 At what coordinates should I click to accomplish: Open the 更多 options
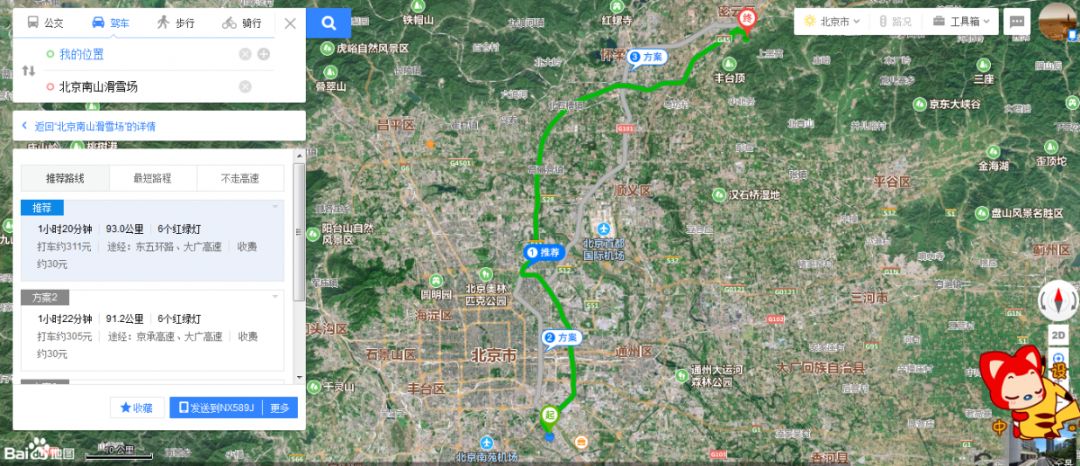point(280,408)
